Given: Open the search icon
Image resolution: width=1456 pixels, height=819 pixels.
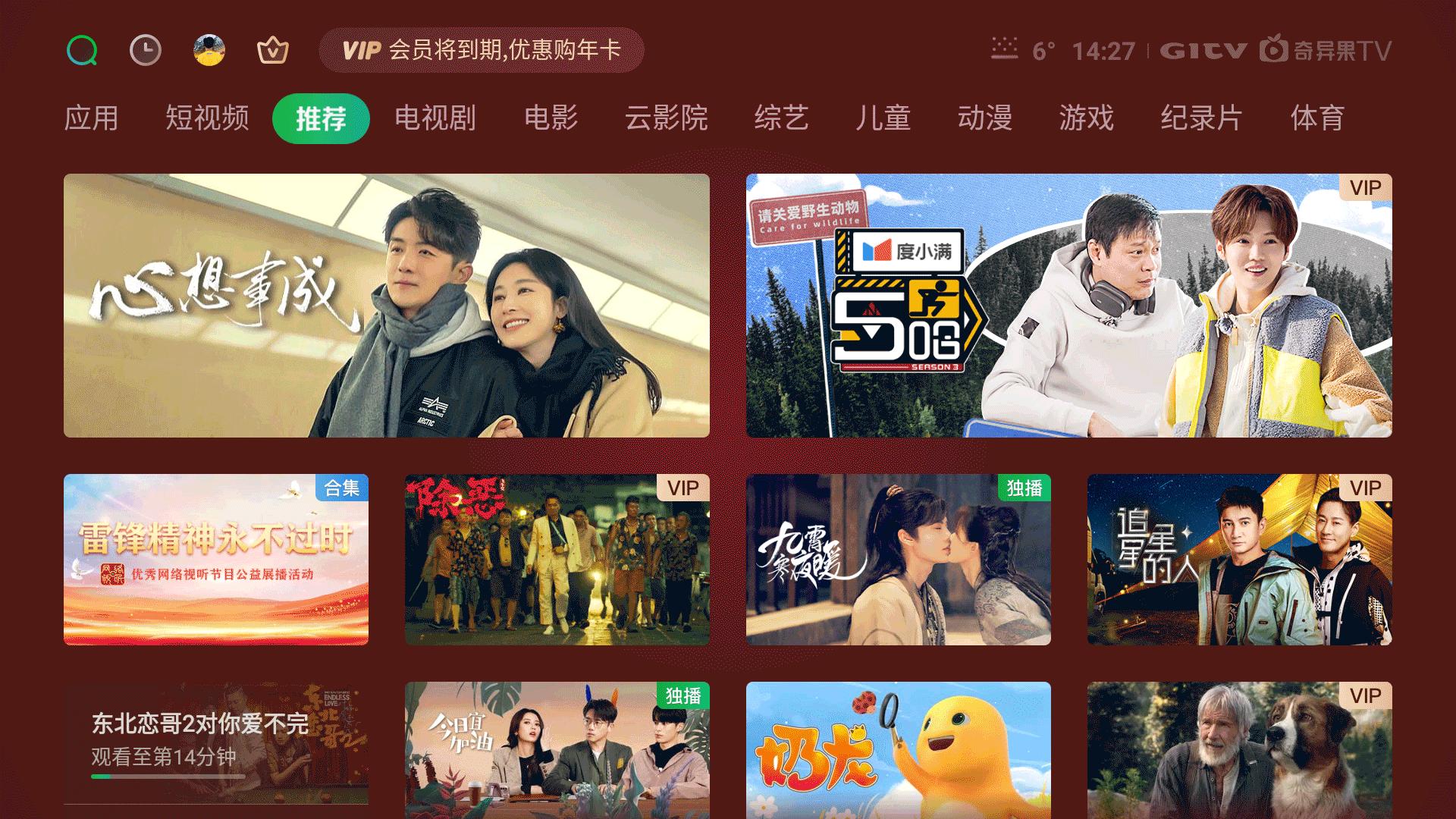Looking at the screenshot, I should pos(82,51).
